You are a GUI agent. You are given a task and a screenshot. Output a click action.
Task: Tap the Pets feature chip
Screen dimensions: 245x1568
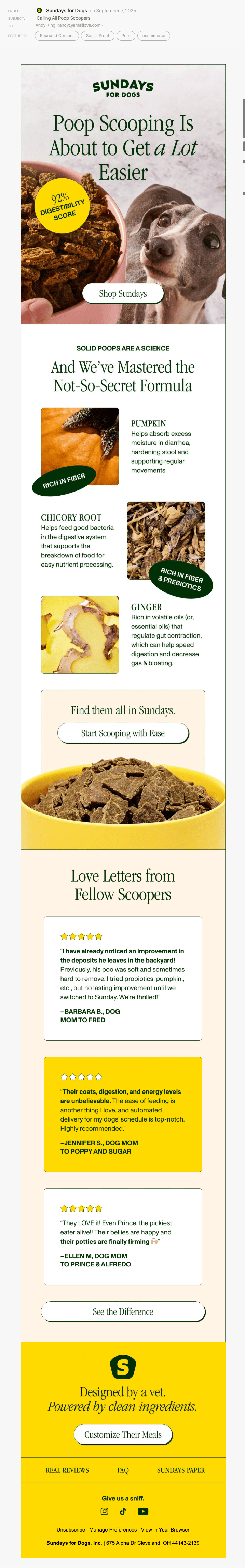(x=125, y=36)
